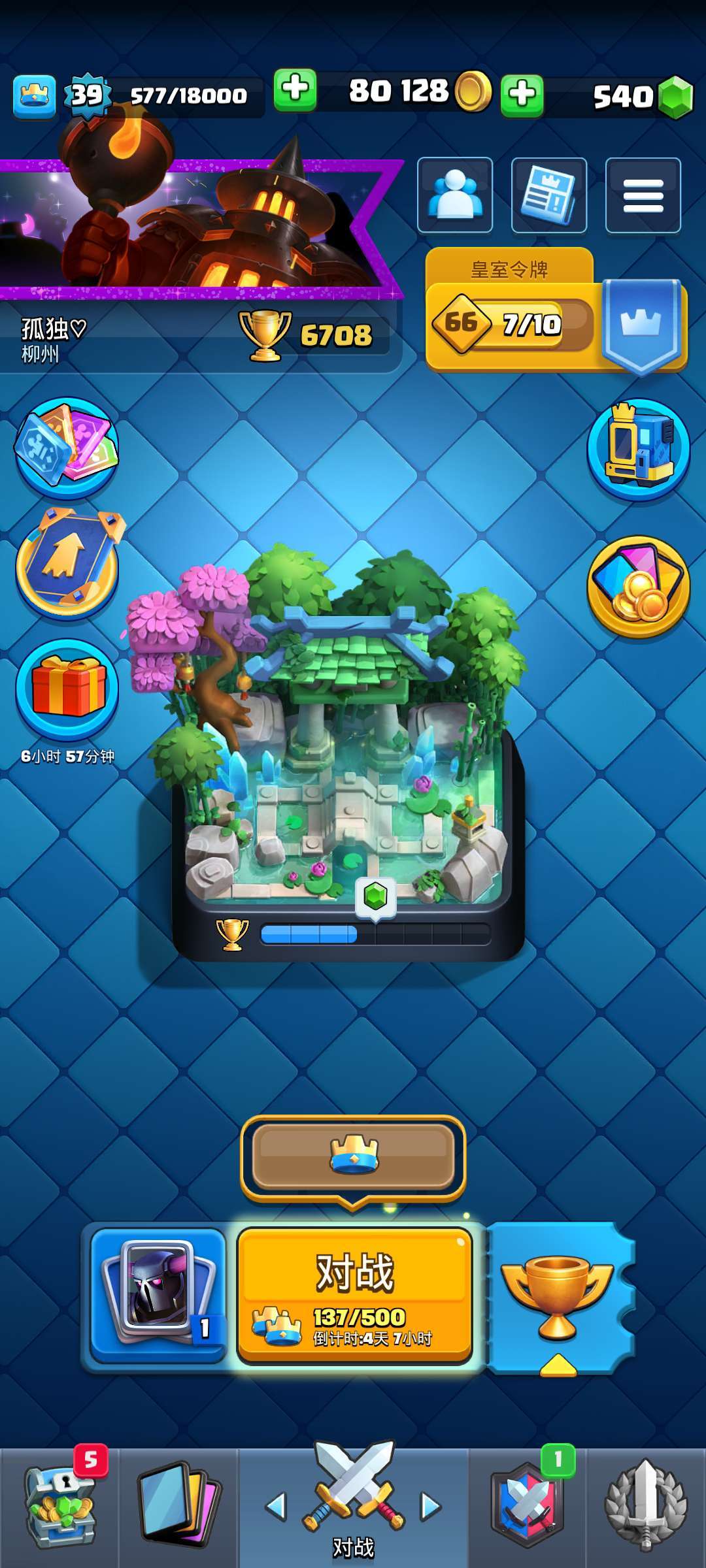View the arena trophy road
This screenshot has width=706, height=1568.
pos(348,751)
